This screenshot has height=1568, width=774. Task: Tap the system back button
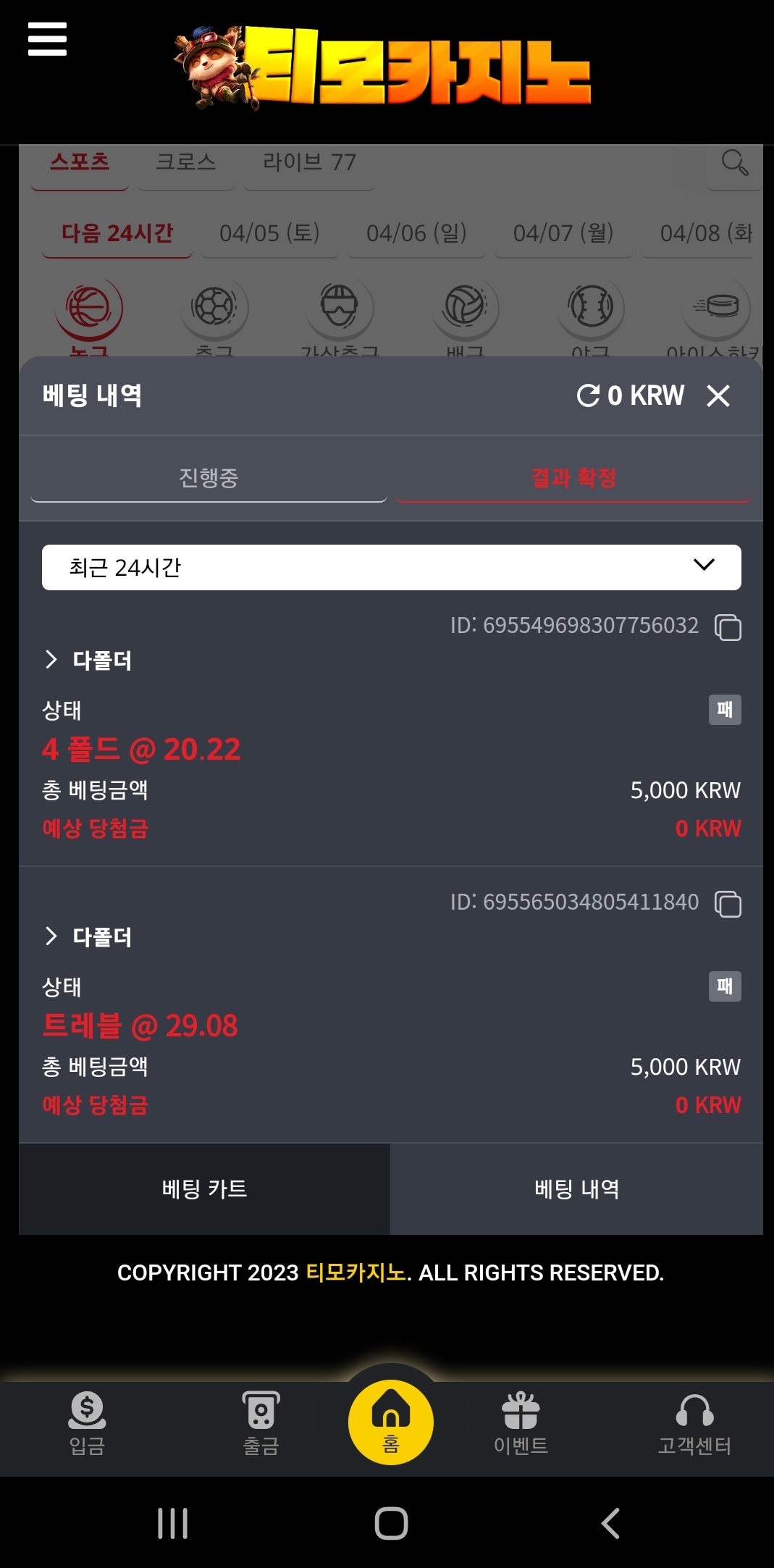(610, 1523)
